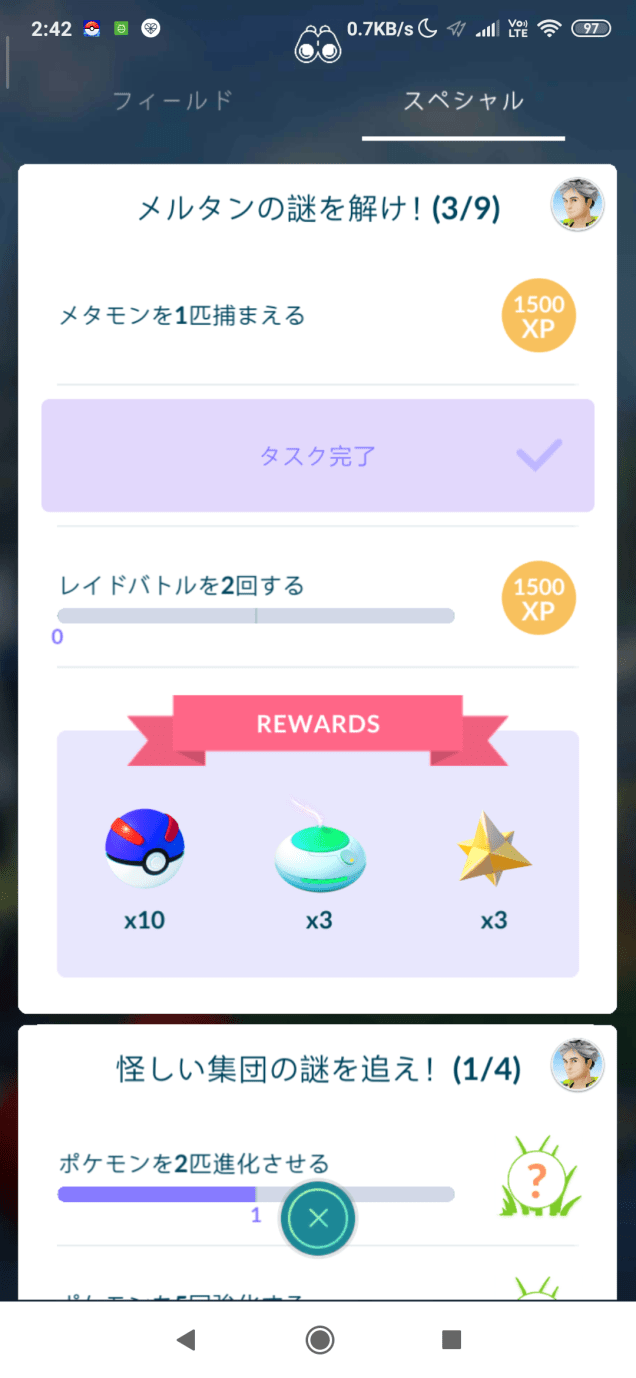The image size is (636, 1378).
Task: Select the スペシャル tab
Action: 463,101
